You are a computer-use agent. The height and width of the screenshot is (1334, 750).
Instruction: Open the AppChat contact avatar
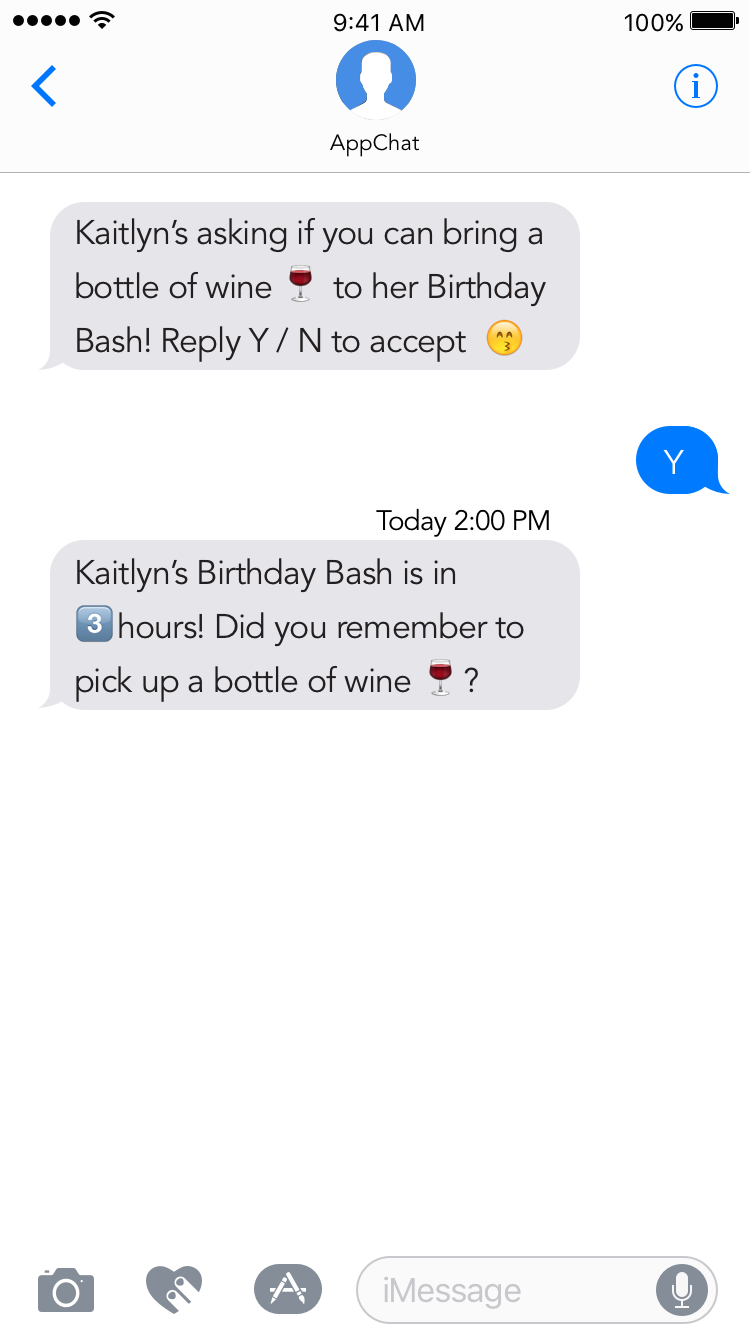375,81
